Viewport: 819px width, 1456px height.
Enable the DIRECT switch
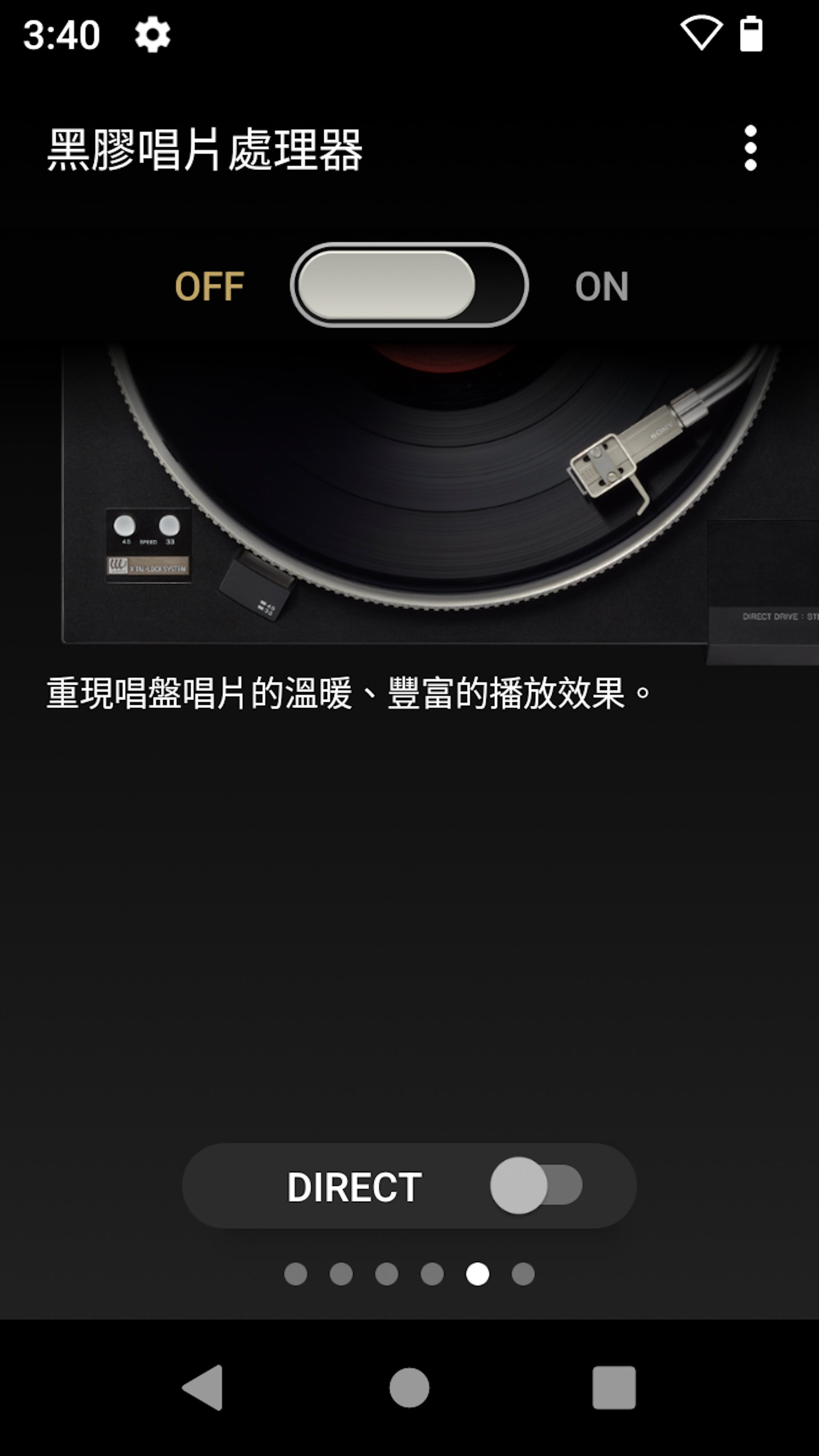click(535, 1185)
